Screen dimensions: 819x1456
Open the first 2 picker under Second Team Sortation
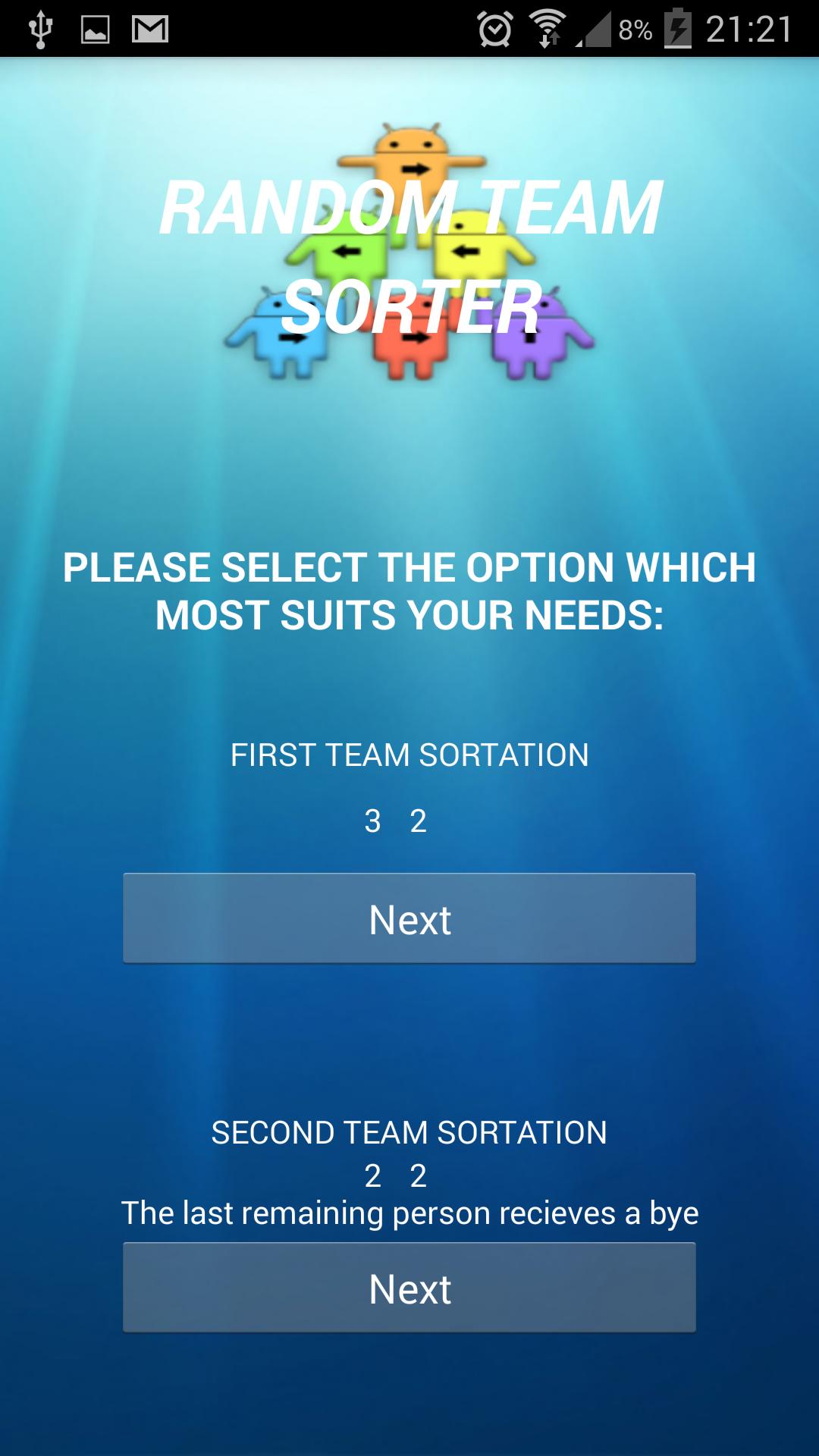coord(372,1177)
